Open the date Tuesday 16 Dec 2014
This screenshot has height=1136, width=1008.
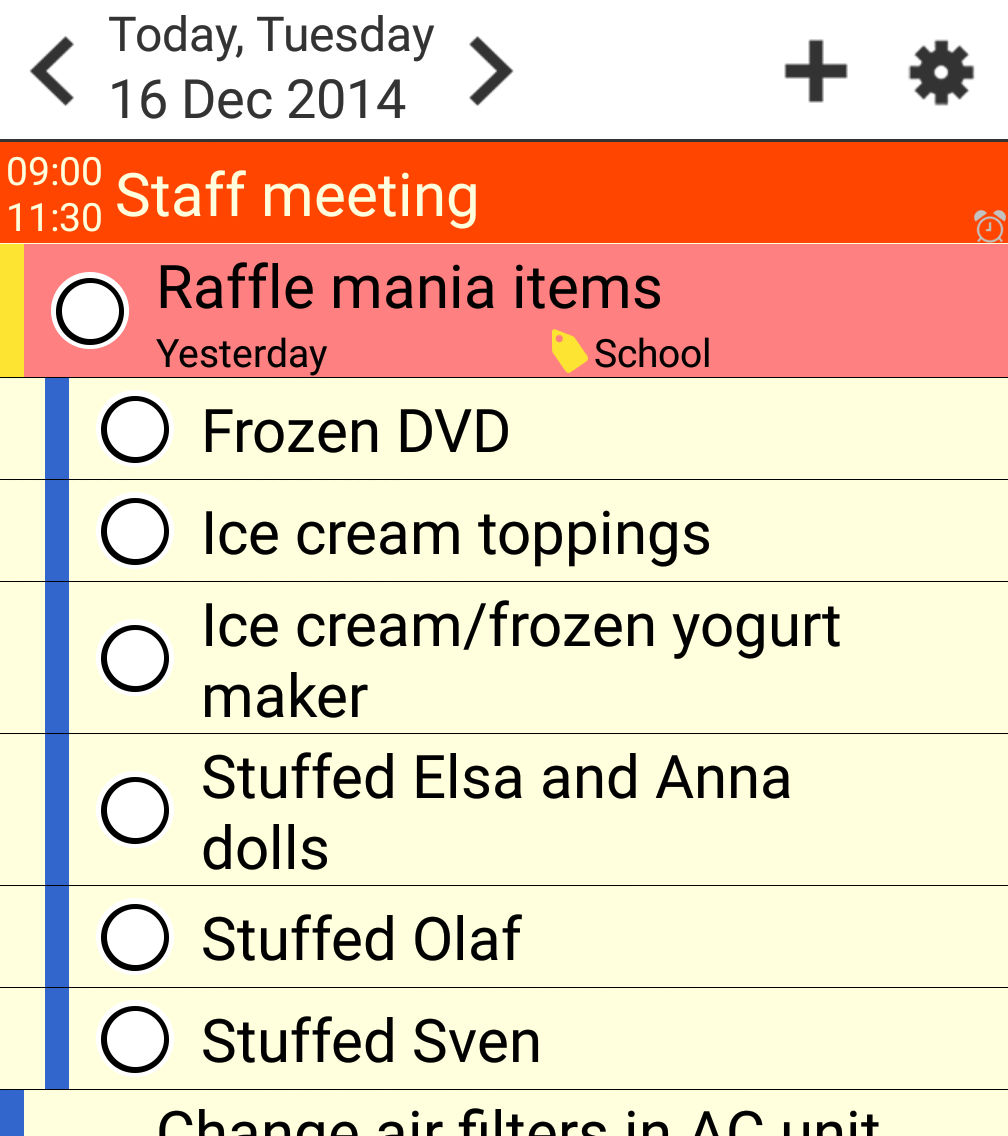coord(271,69)
